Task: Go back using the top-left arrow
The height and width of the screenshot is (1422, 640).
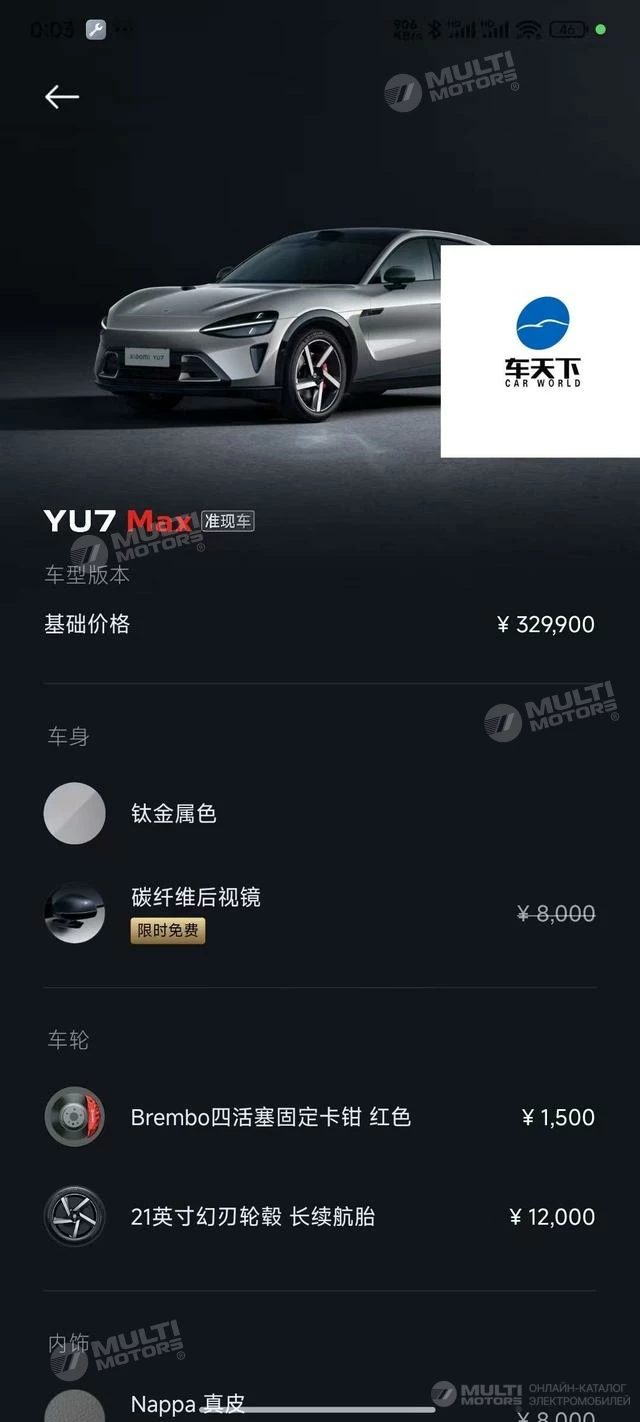Action: pos(61,96)
